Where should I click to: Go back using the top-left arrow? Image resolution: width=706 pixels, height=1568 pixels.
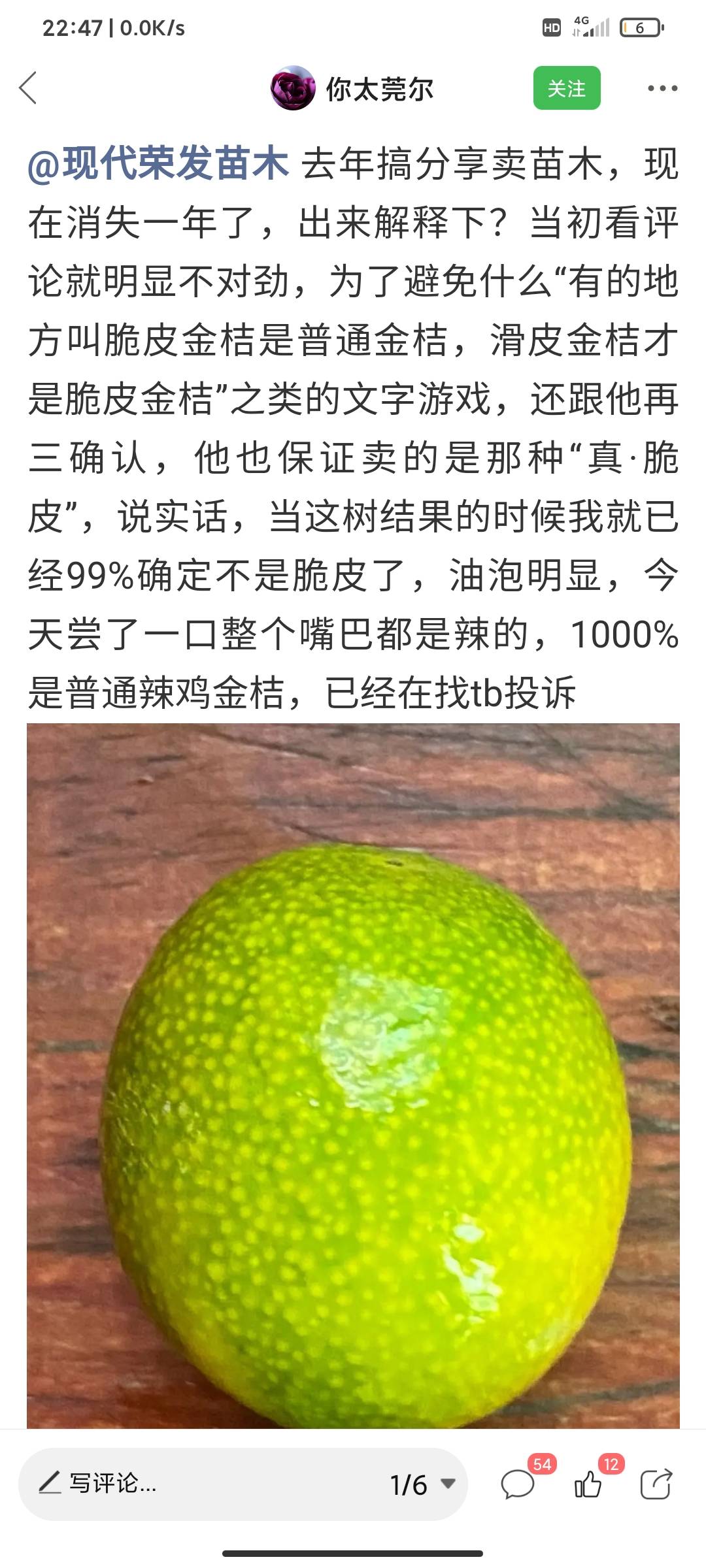[x=28, y=88]
